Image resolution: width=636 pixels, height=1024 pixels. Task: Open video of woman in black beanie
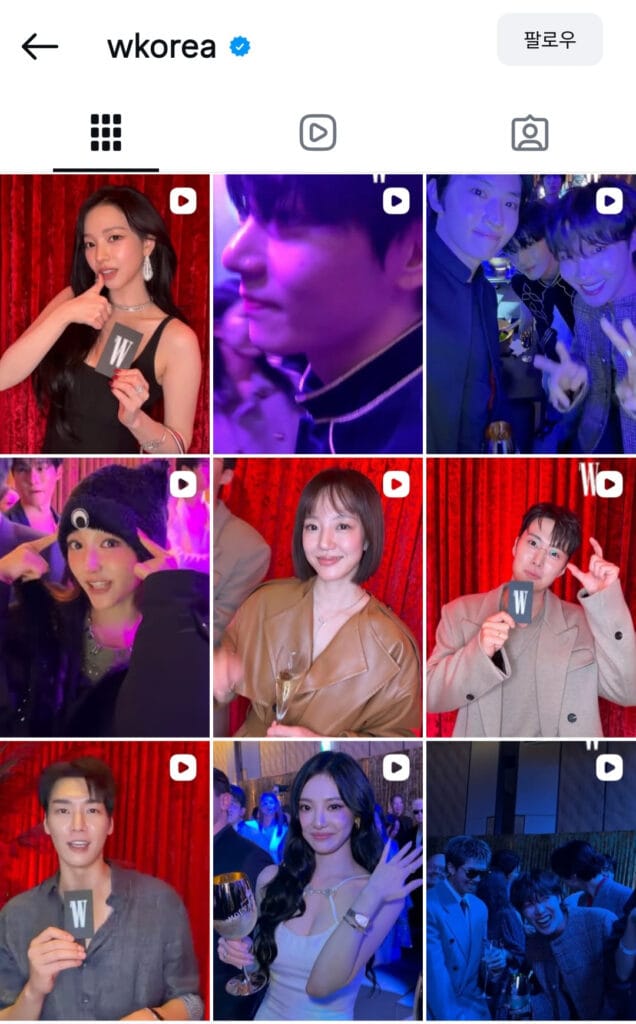(x=105, y=597)
